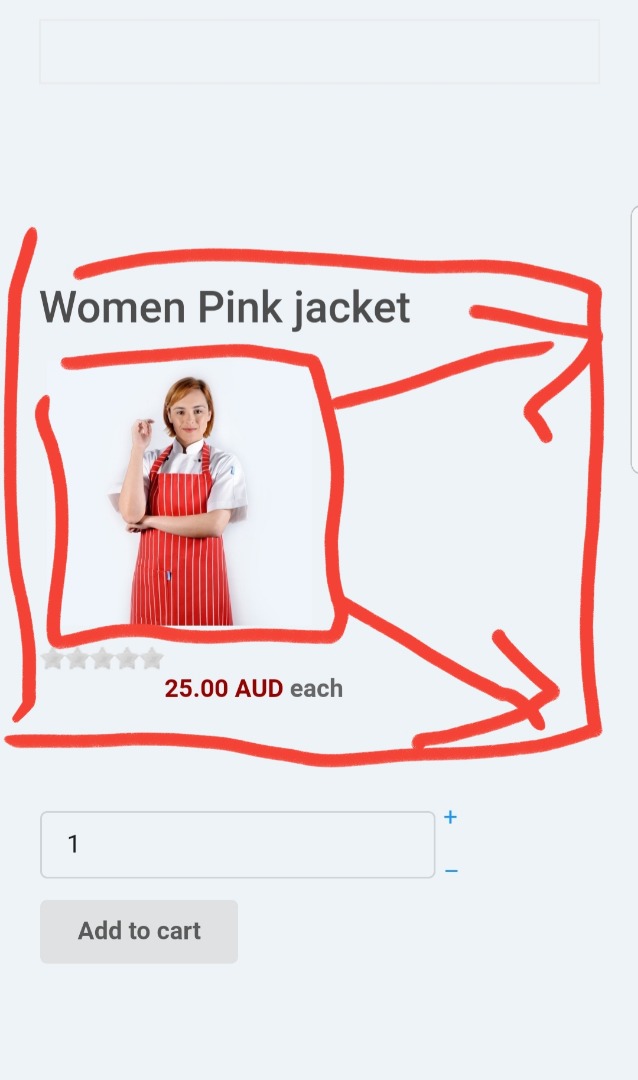The width and height of the screenshot is (638, 1080).
Task: Focus the quantity input field
Action: [237, 845]
